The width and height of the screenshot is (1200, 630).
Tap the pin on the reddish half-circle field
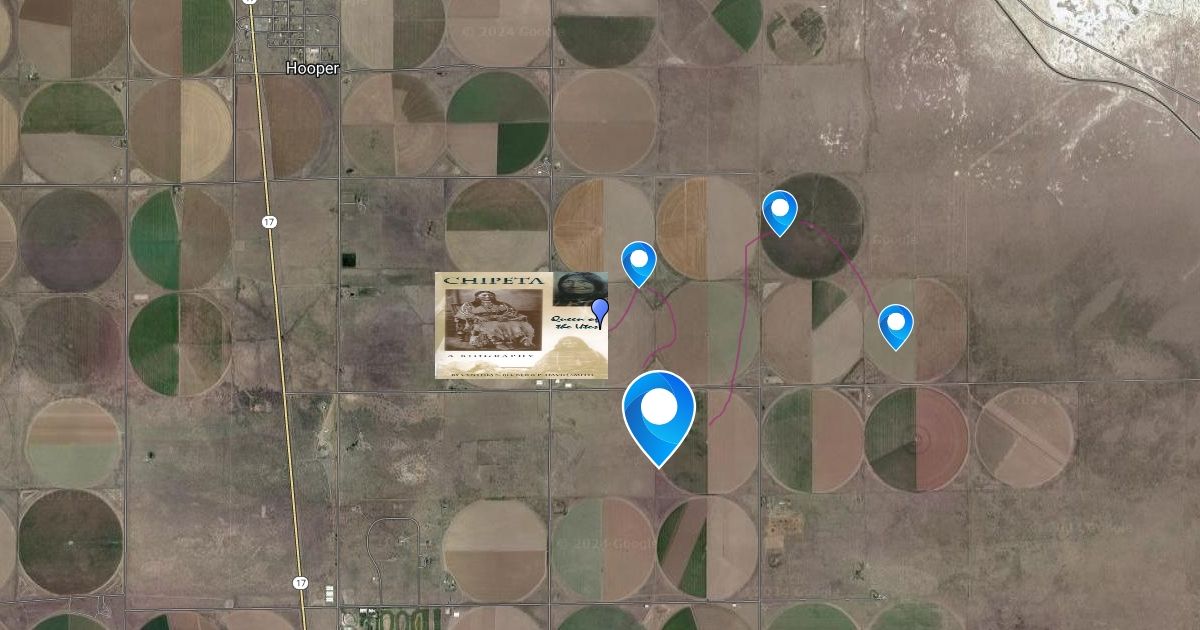coord(895,325)
